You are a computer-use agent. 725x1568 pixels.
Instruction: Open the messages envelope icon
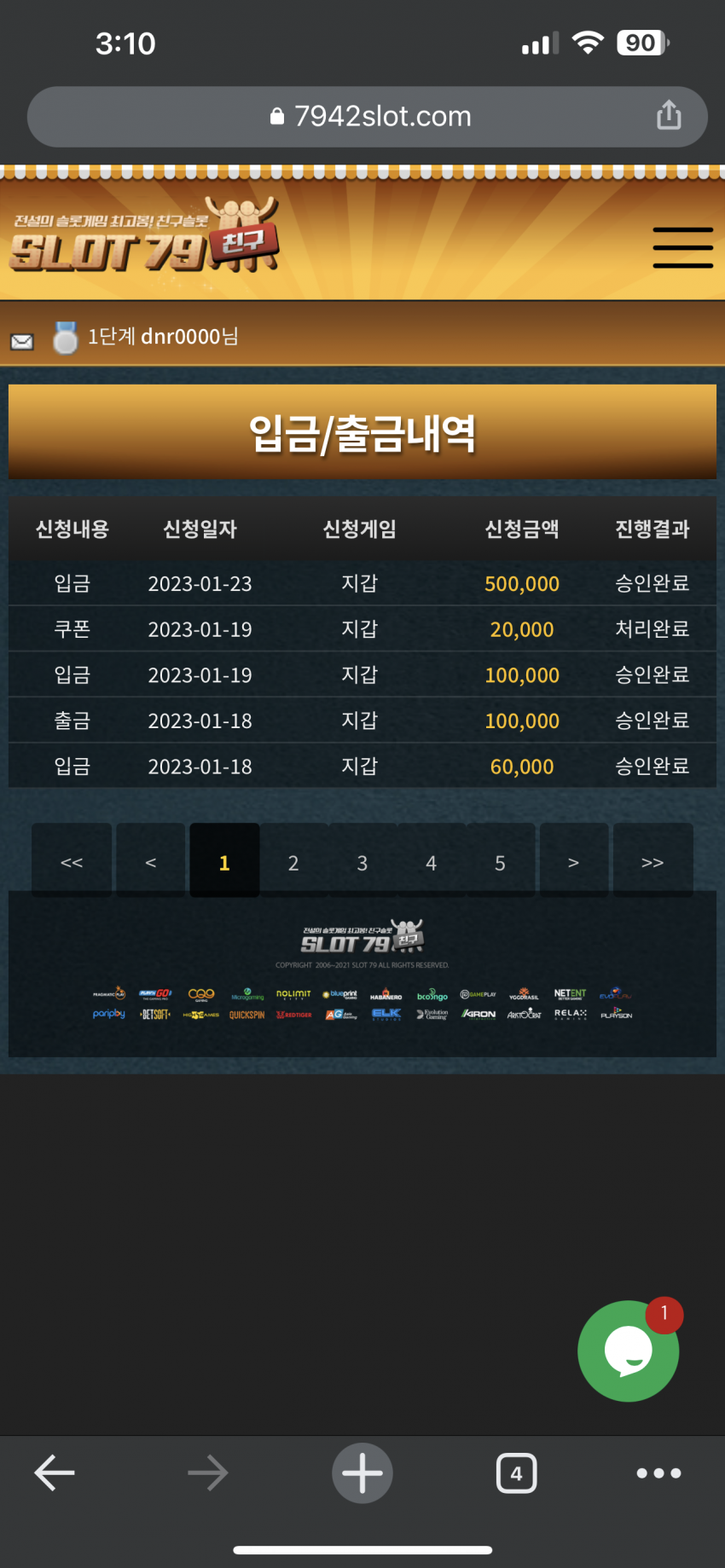[x=22, y=341]
